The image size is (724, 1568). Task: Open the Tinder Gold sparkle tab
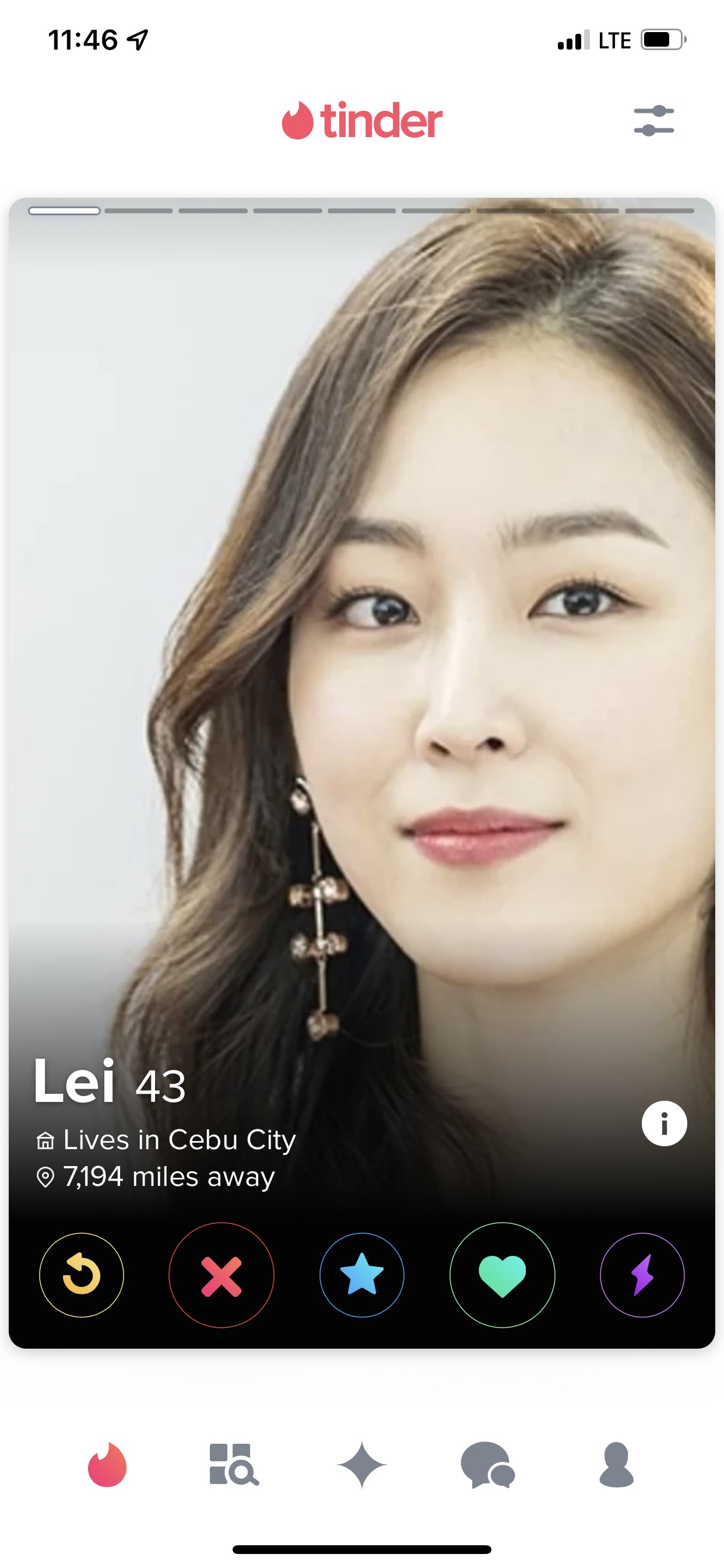362,1465
